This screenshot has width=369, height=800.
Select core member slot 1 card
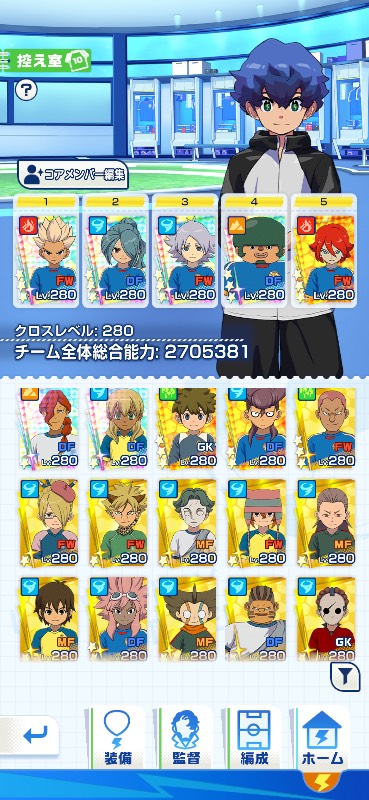tap(46, 251)
